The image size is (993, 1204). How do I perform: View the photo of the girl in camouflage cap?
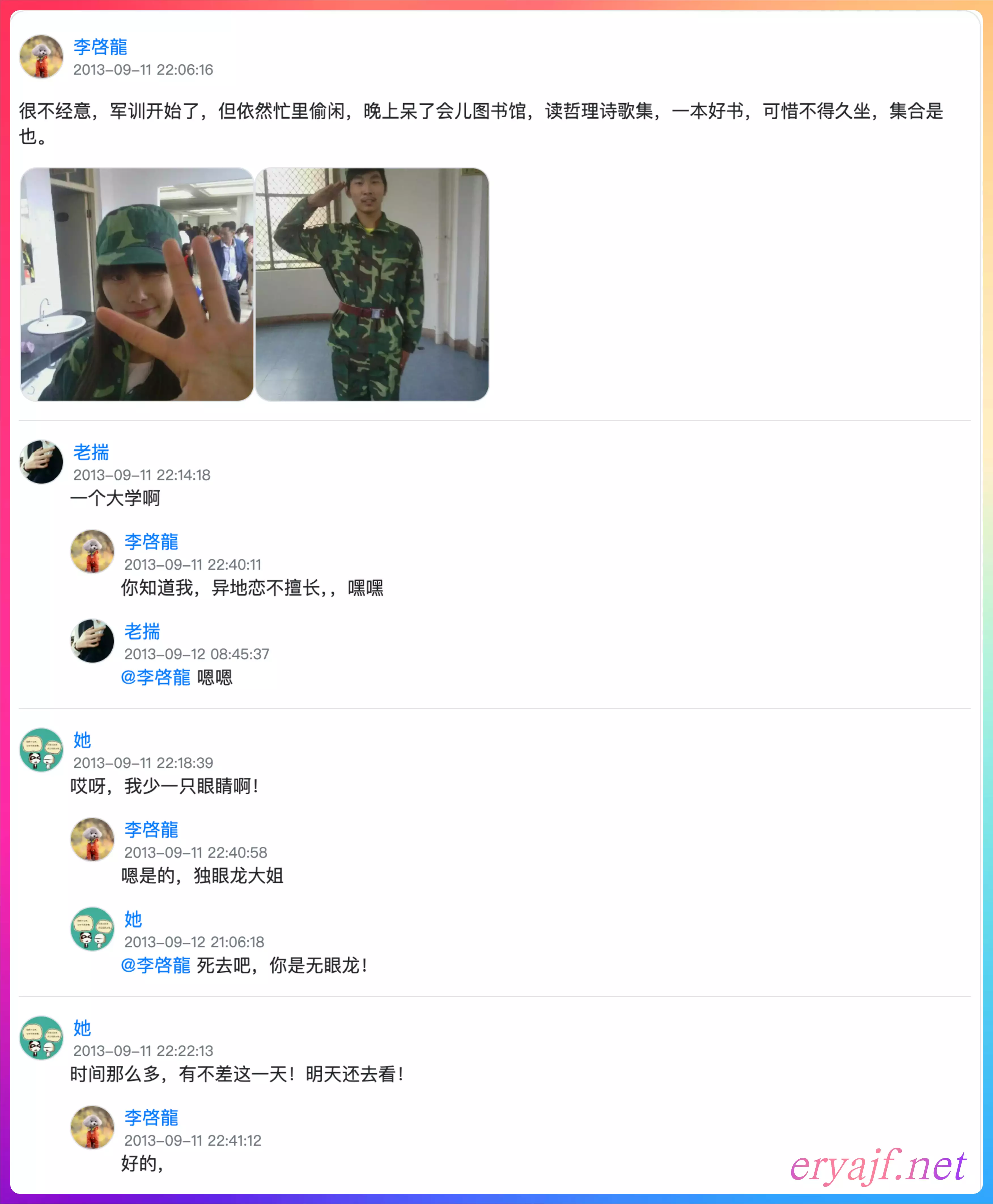[137, 284]
